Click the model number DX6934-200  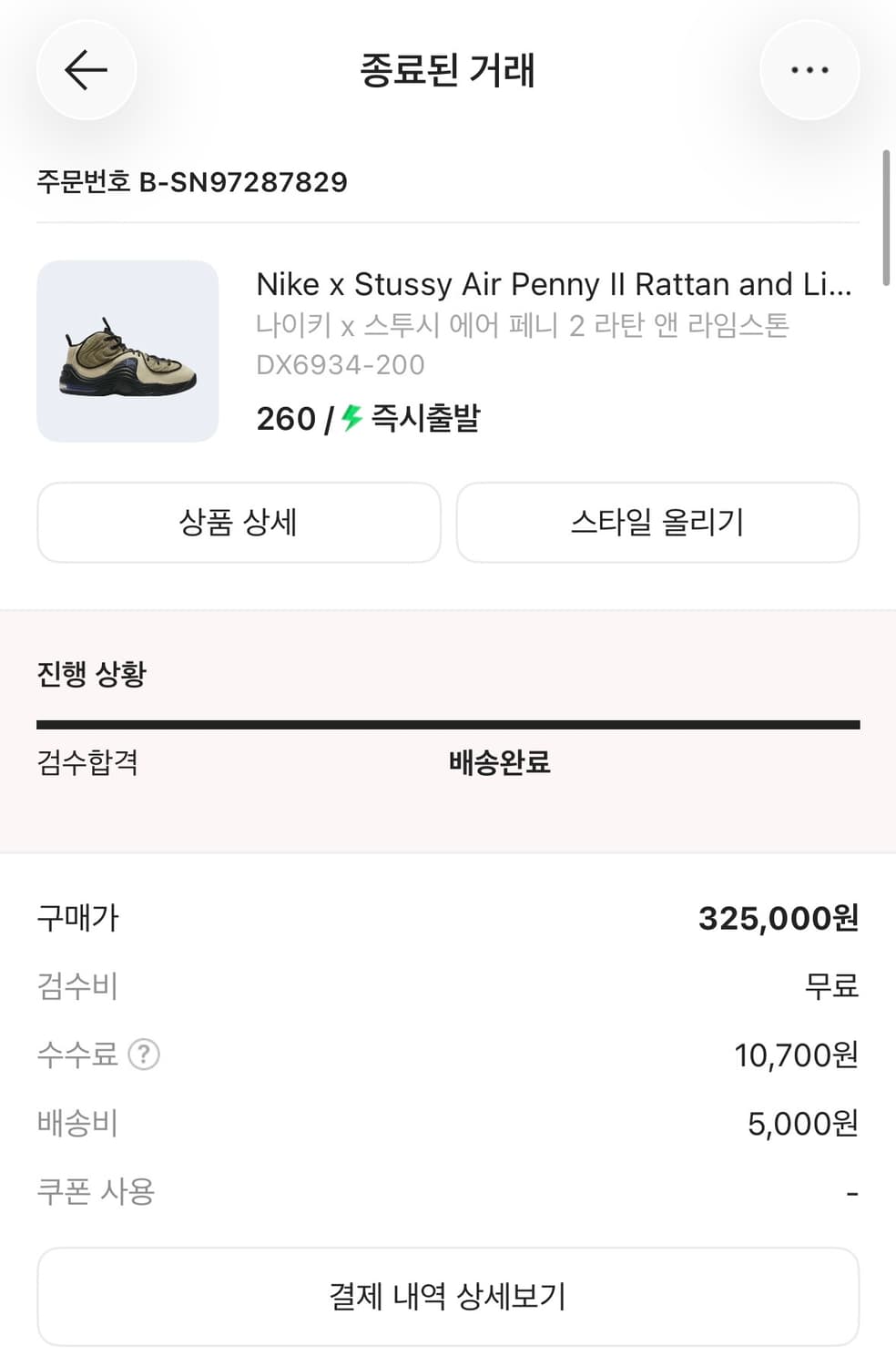tap(339, 365)
